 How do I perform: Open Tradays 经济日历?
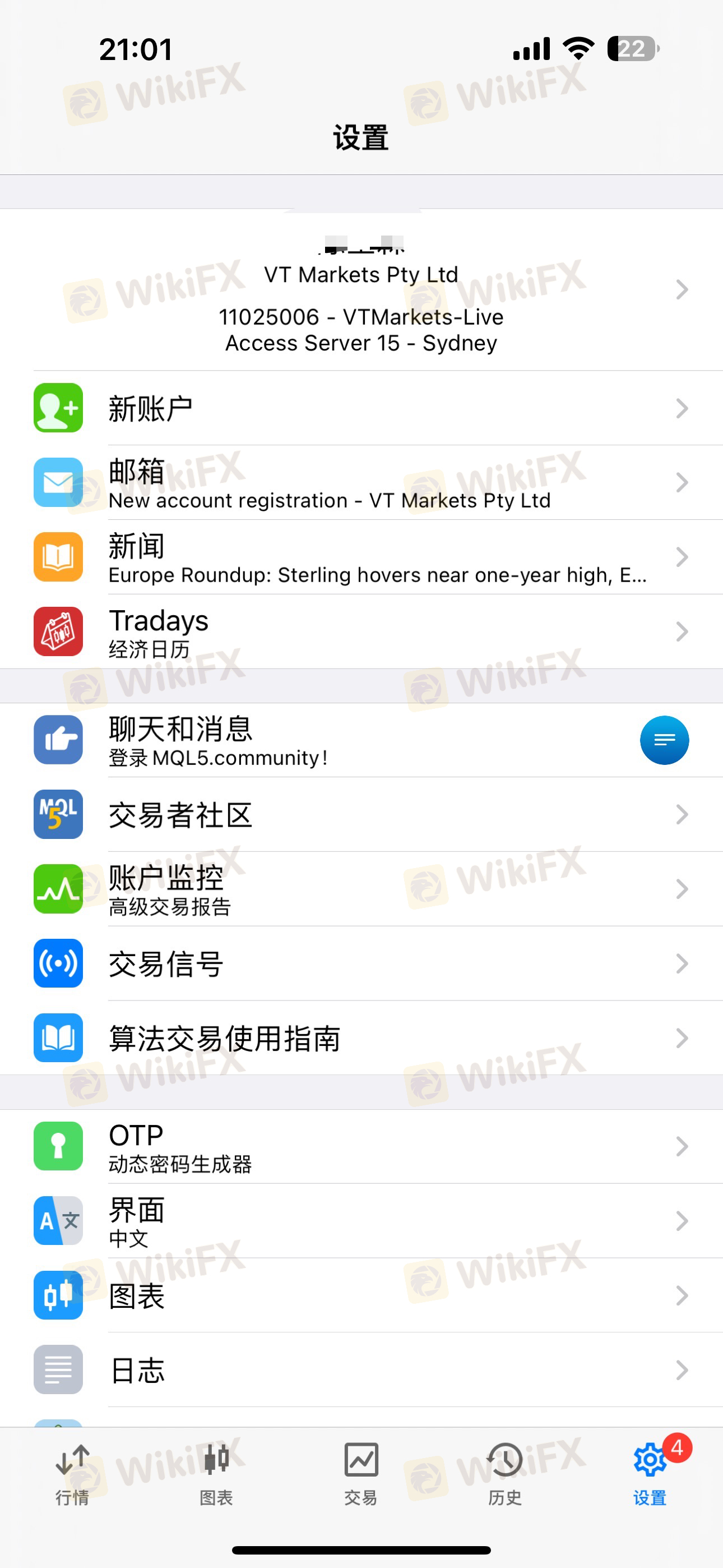click(361, 632)
